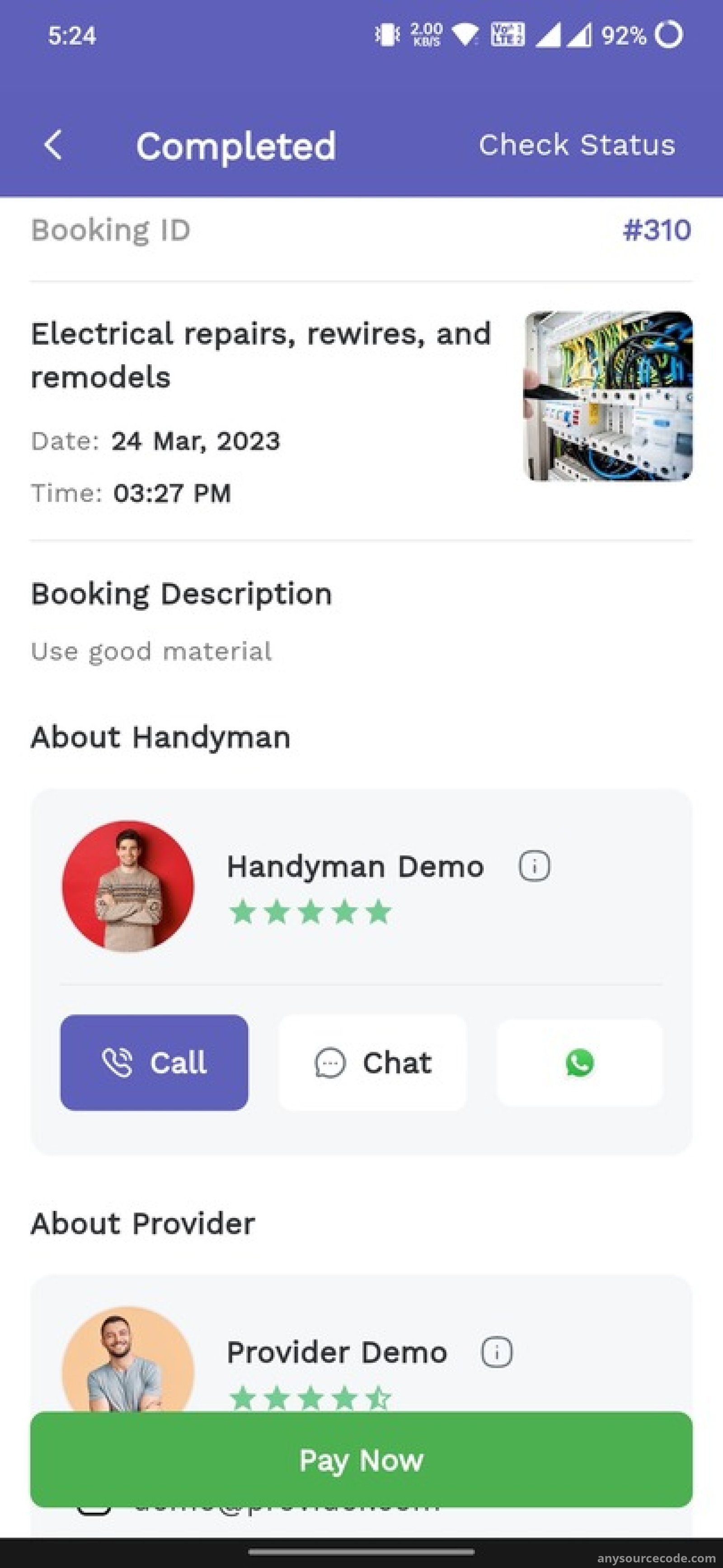View info for Handyman Demo
Image resolution: width=723 pixels, height=1568 pixels.
(x=534, y=865)
